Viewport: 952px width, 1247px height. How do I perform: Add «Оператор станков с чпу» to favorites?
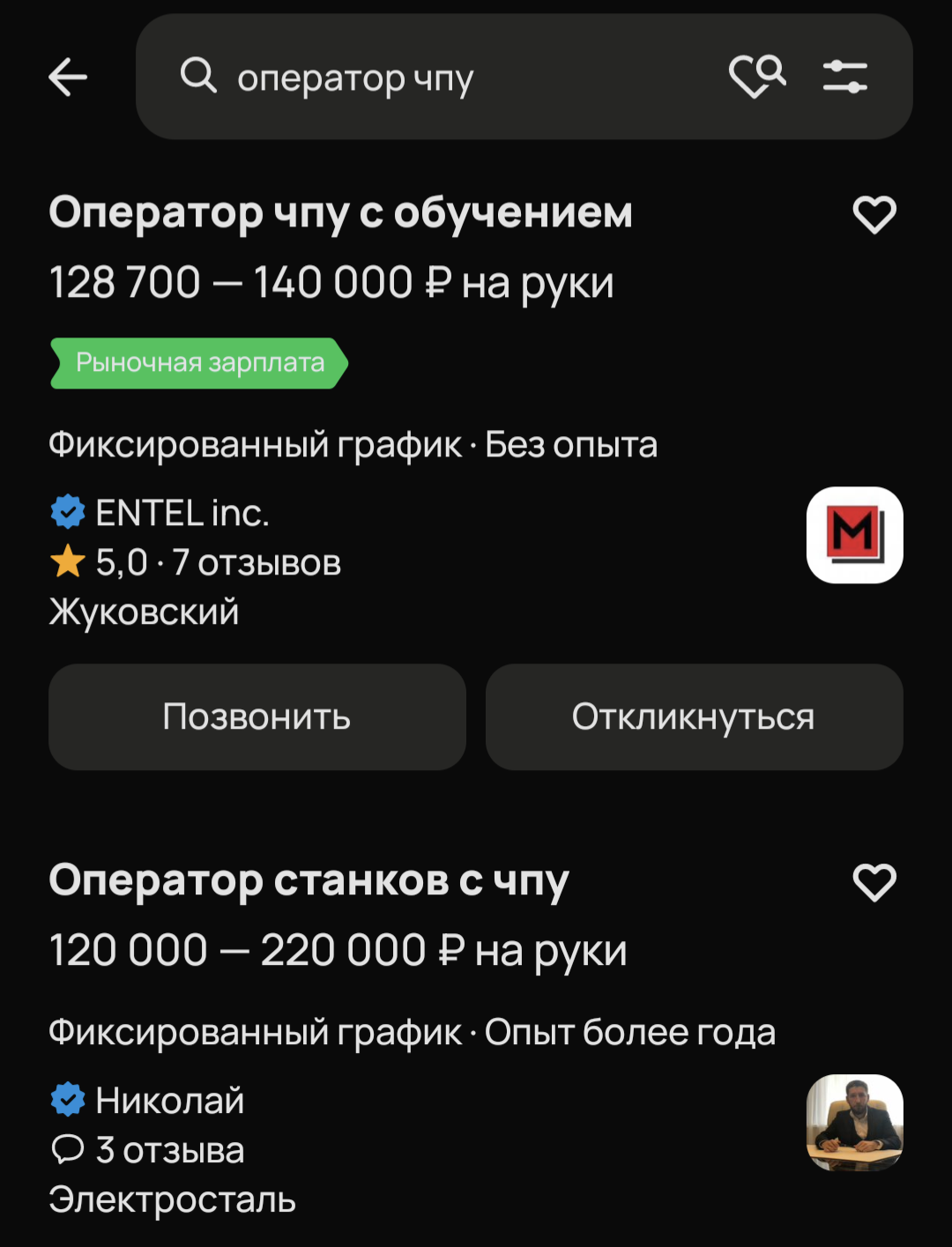(x=874, y=882)
